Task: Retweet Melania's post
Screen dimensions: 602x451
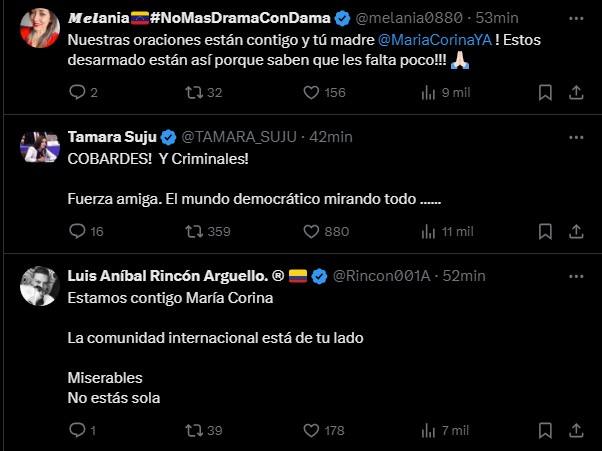Action: (x=195, y=92)
